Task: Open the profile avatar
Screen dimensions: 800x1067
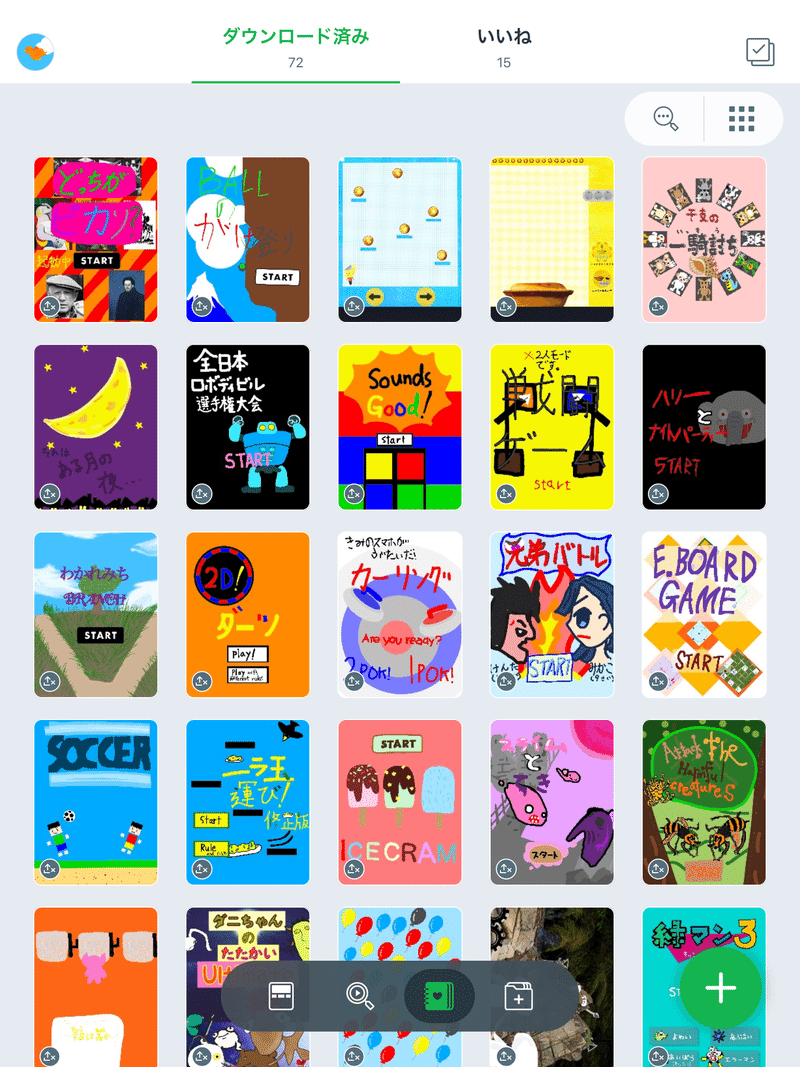Action: [36, 51]
